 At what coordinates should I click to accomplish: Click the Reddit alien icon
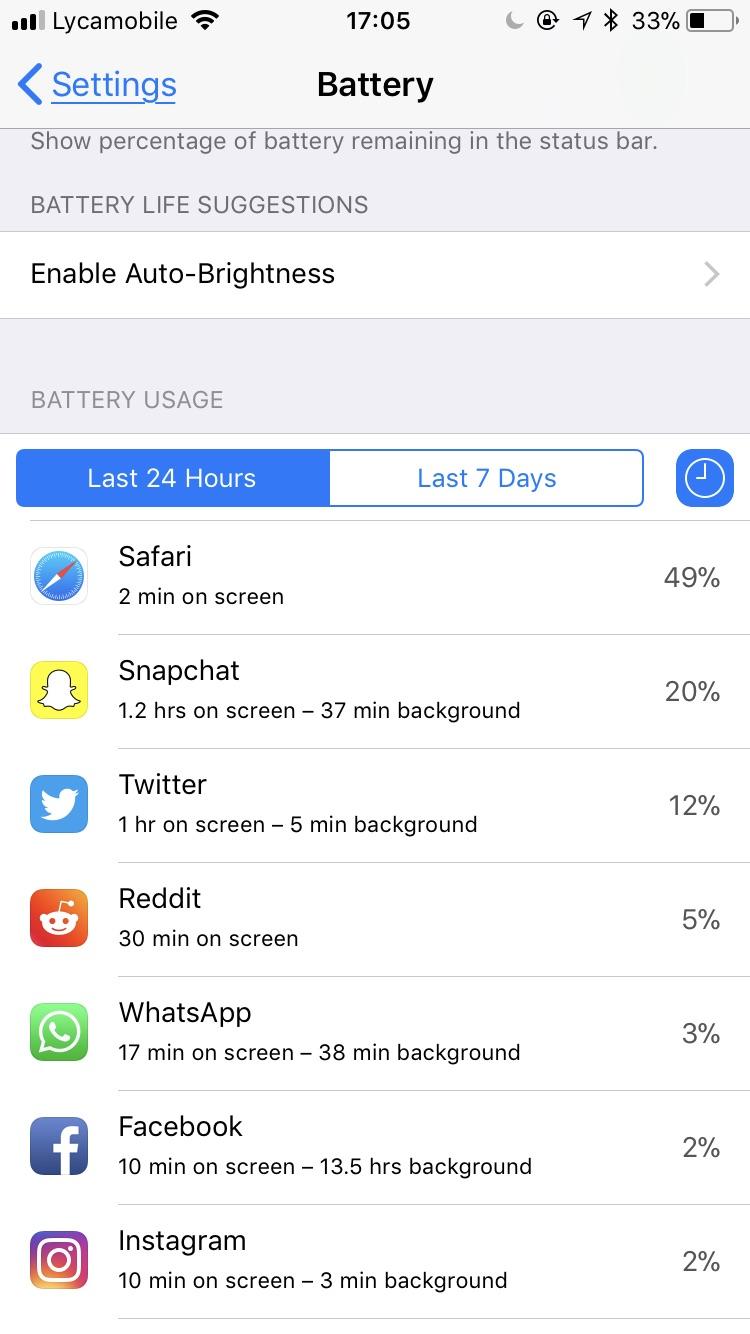pos(58,918)
